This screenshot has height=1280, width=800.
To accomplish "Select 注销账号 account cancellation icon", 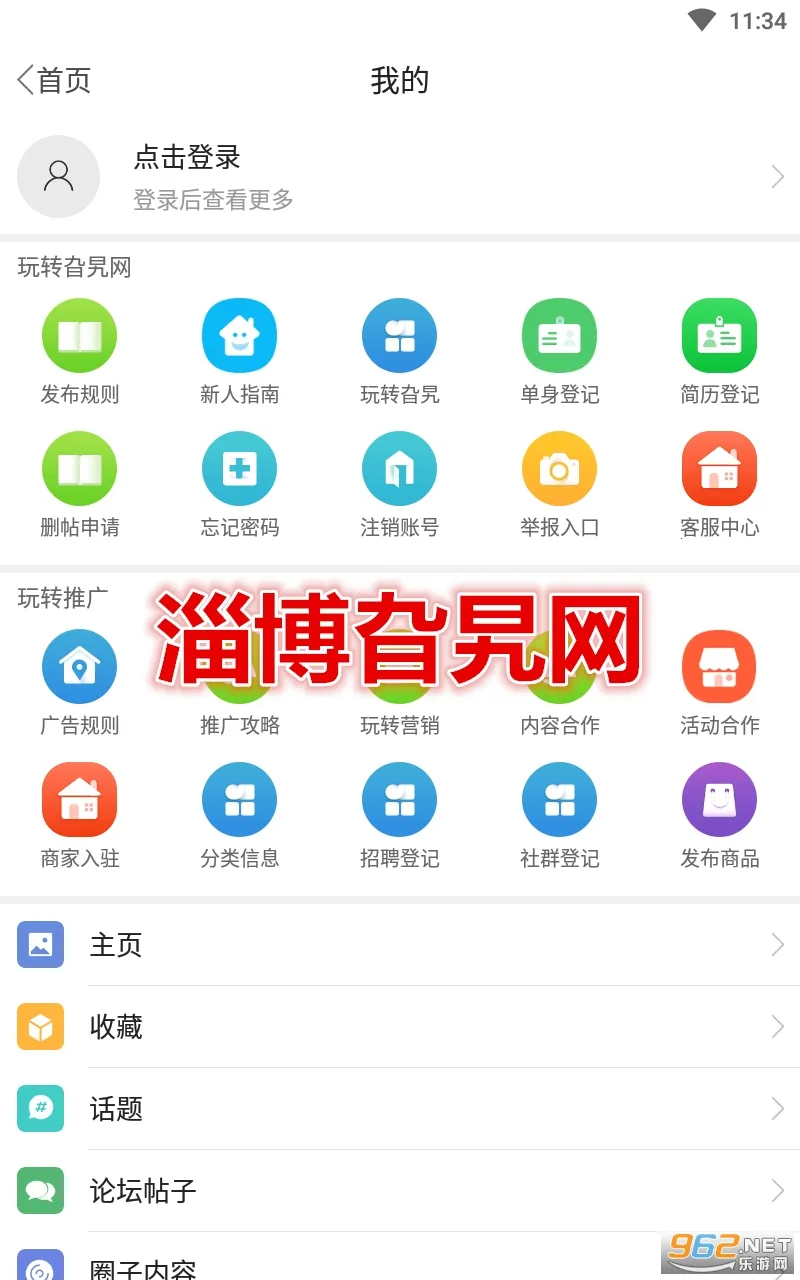I will pyautogui.click(x=400, y=467).
